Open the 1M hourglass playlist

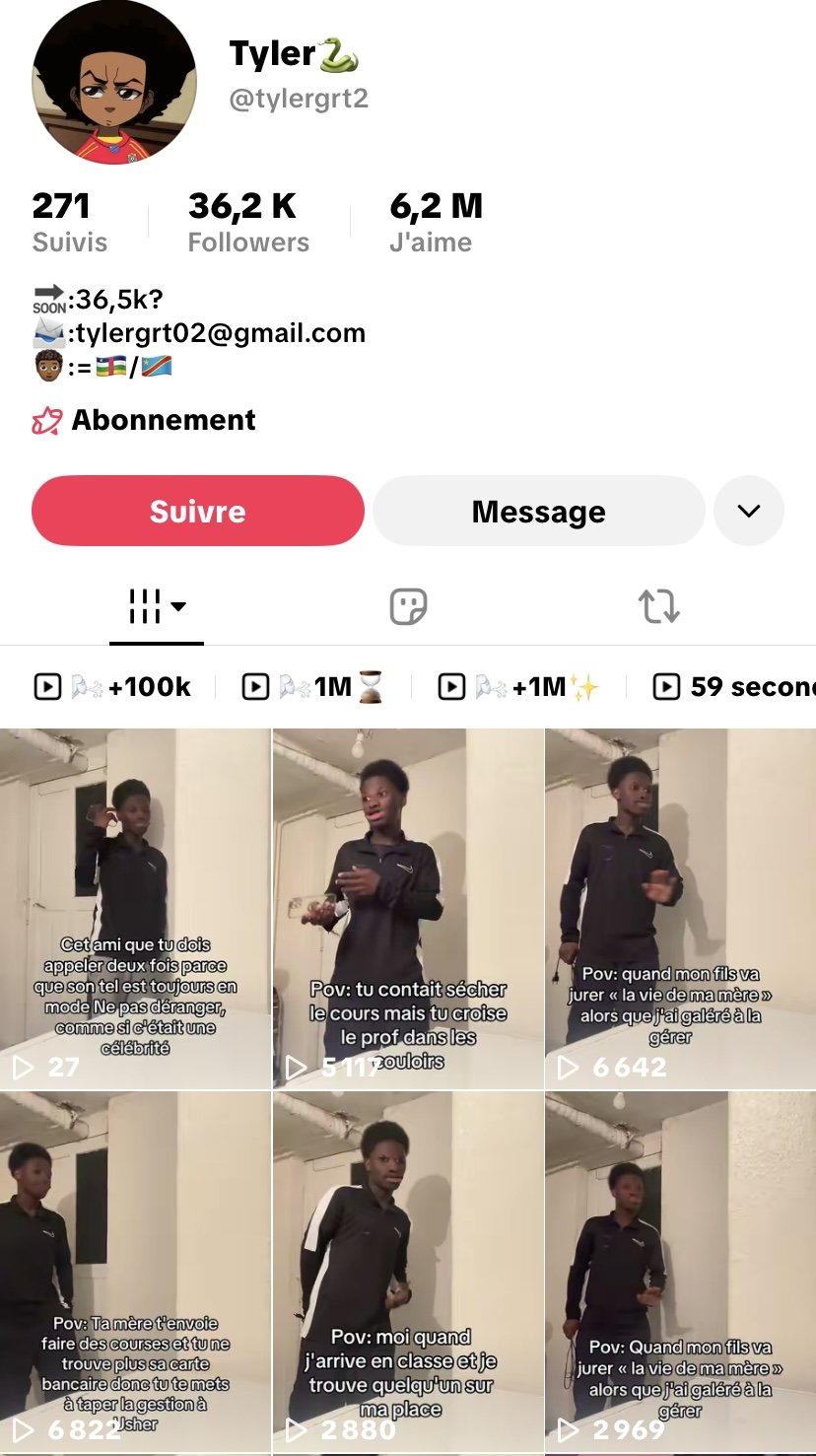(x=313, y=687)
